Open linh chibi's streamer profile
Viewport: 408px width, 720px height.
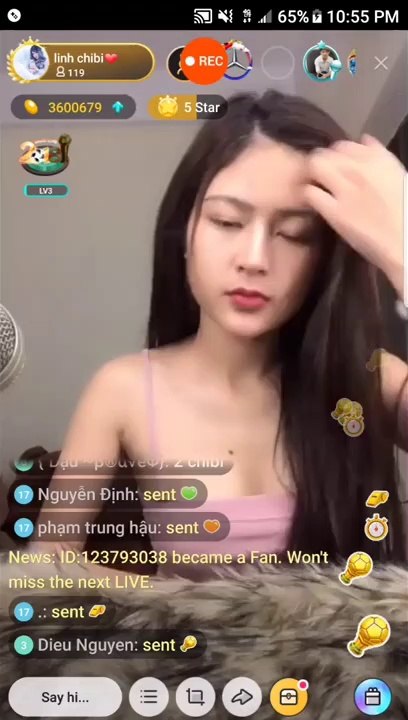[x=81, y=63]
